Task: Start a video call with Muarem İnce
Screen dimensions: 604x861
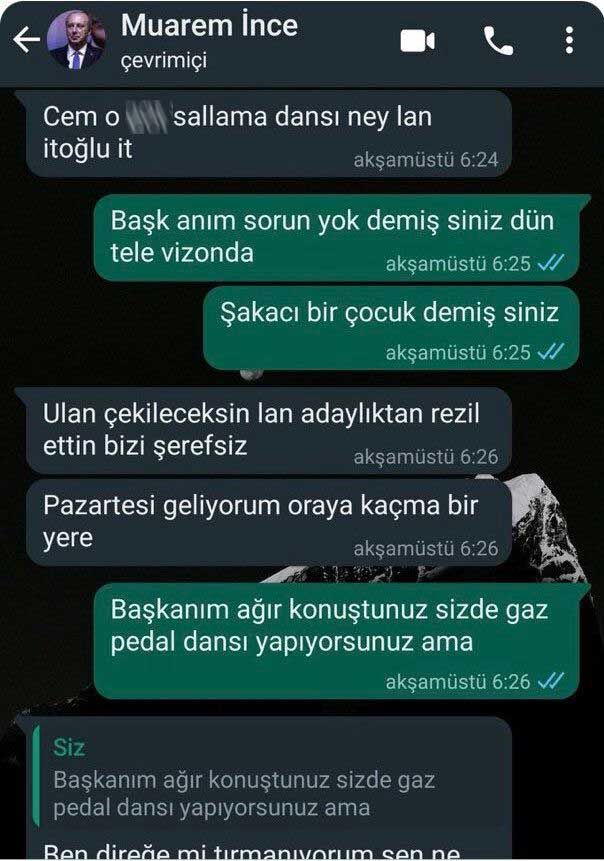Action: [x=418, y=40]
